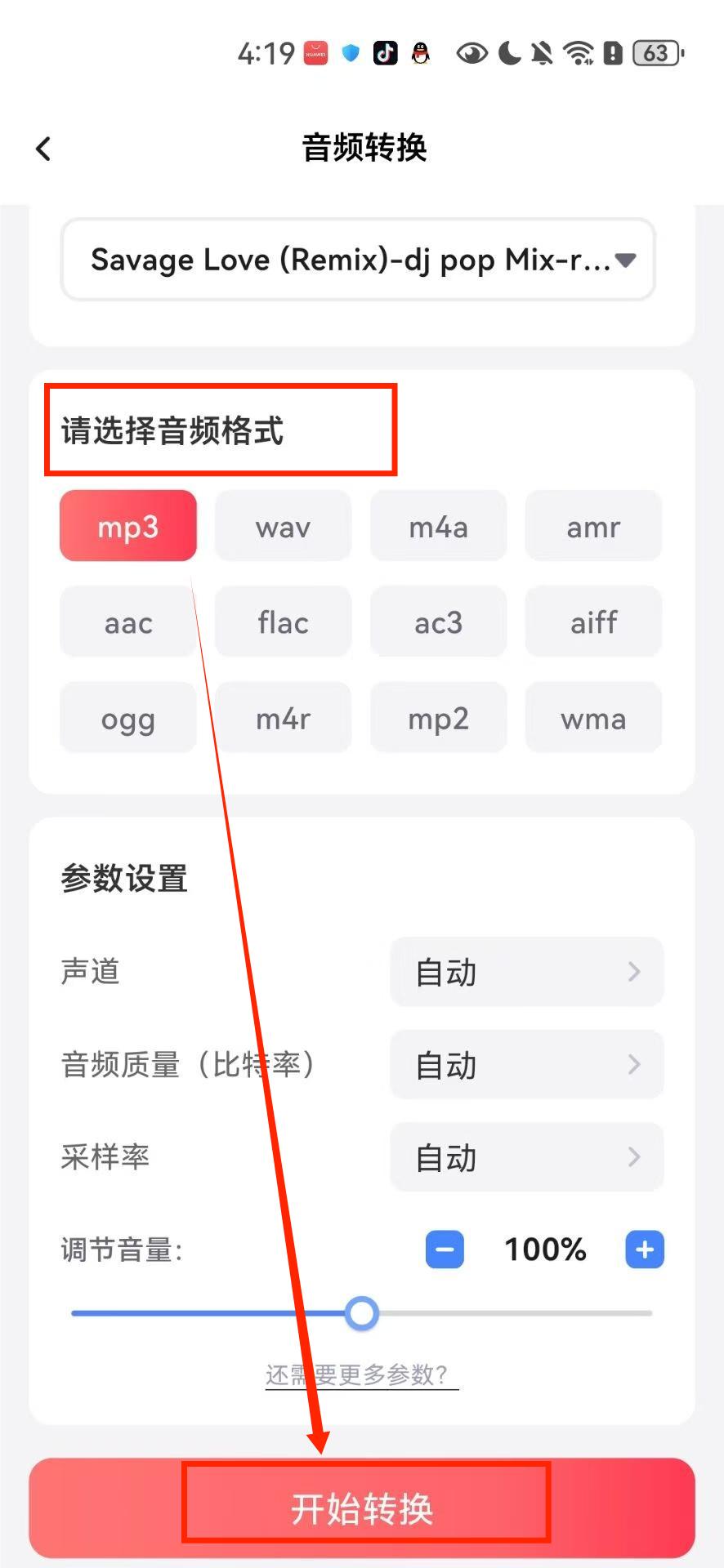Image resolution: width=724 pixels, height=1568 pixels.
Task: Go back from audio conversion screen
Action: (43, 149)
